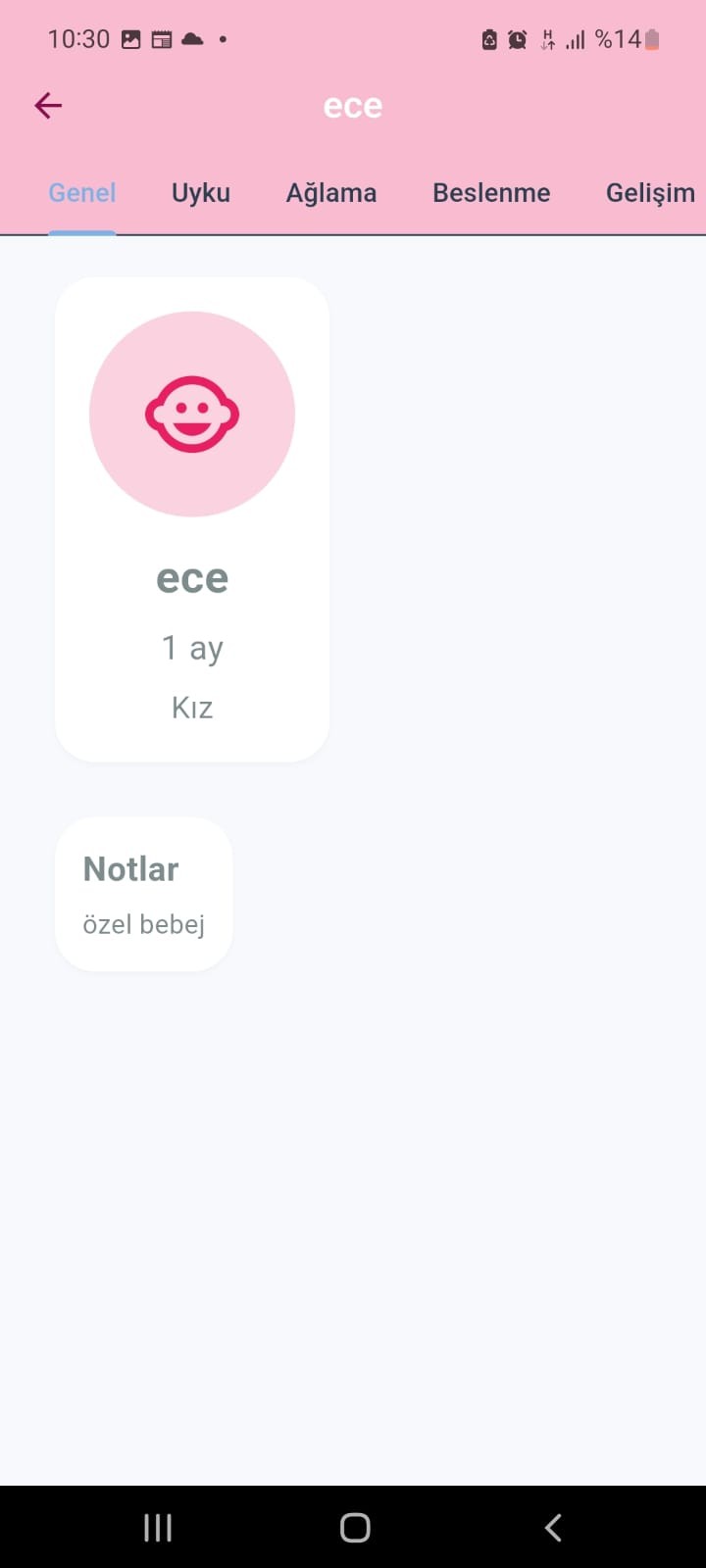The height and width of the screenshot is (1568, 706).
Task: Tap the system home button
Action: 354,1527
